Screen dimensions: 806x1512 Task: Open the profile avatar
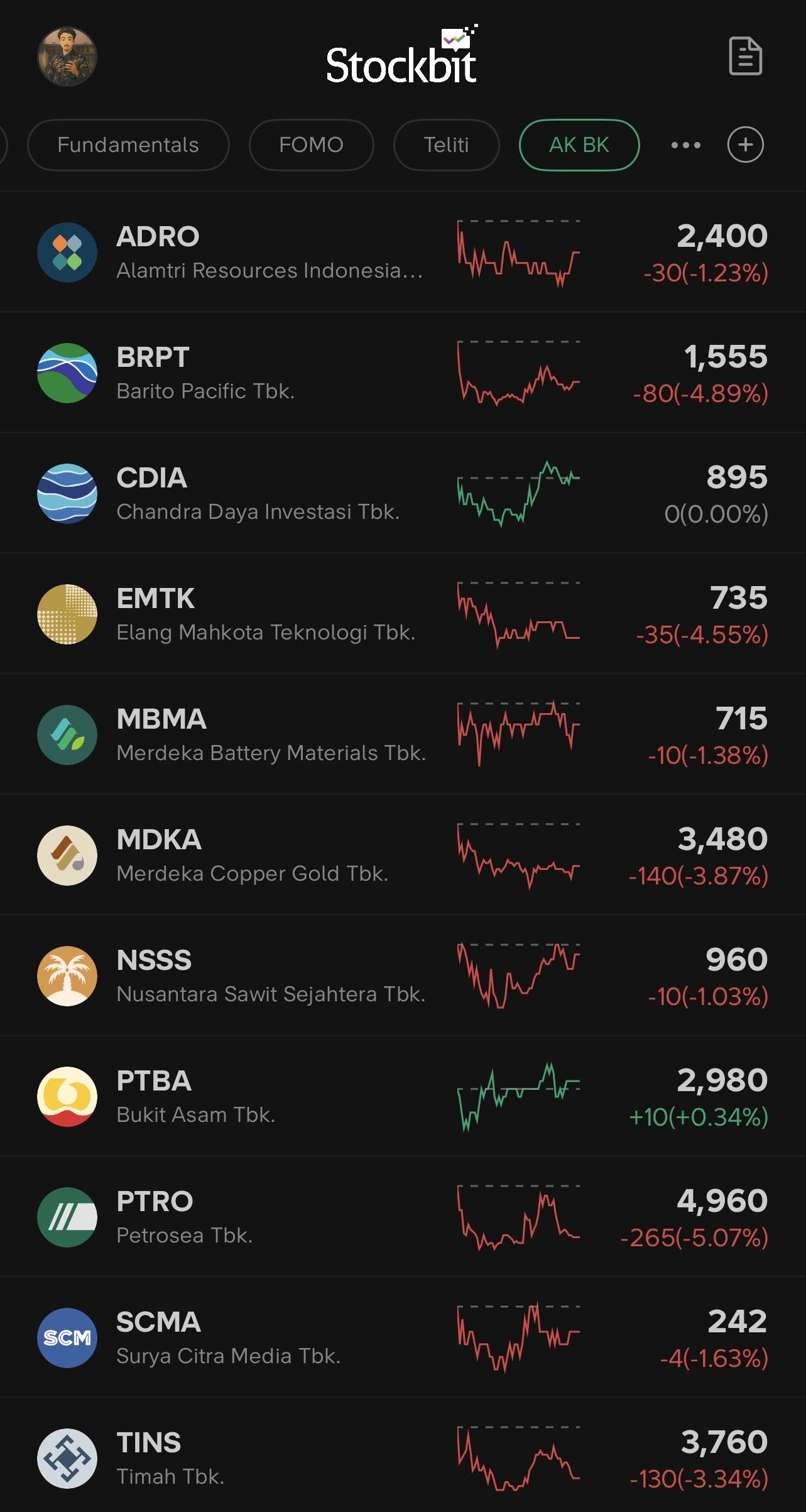point(67,57)
